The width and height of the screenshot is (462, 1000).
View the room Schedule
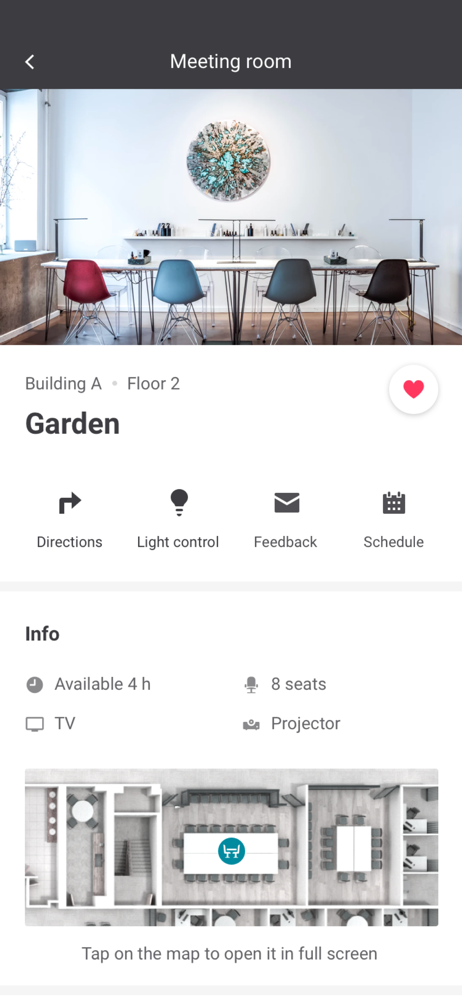(394, 520)
